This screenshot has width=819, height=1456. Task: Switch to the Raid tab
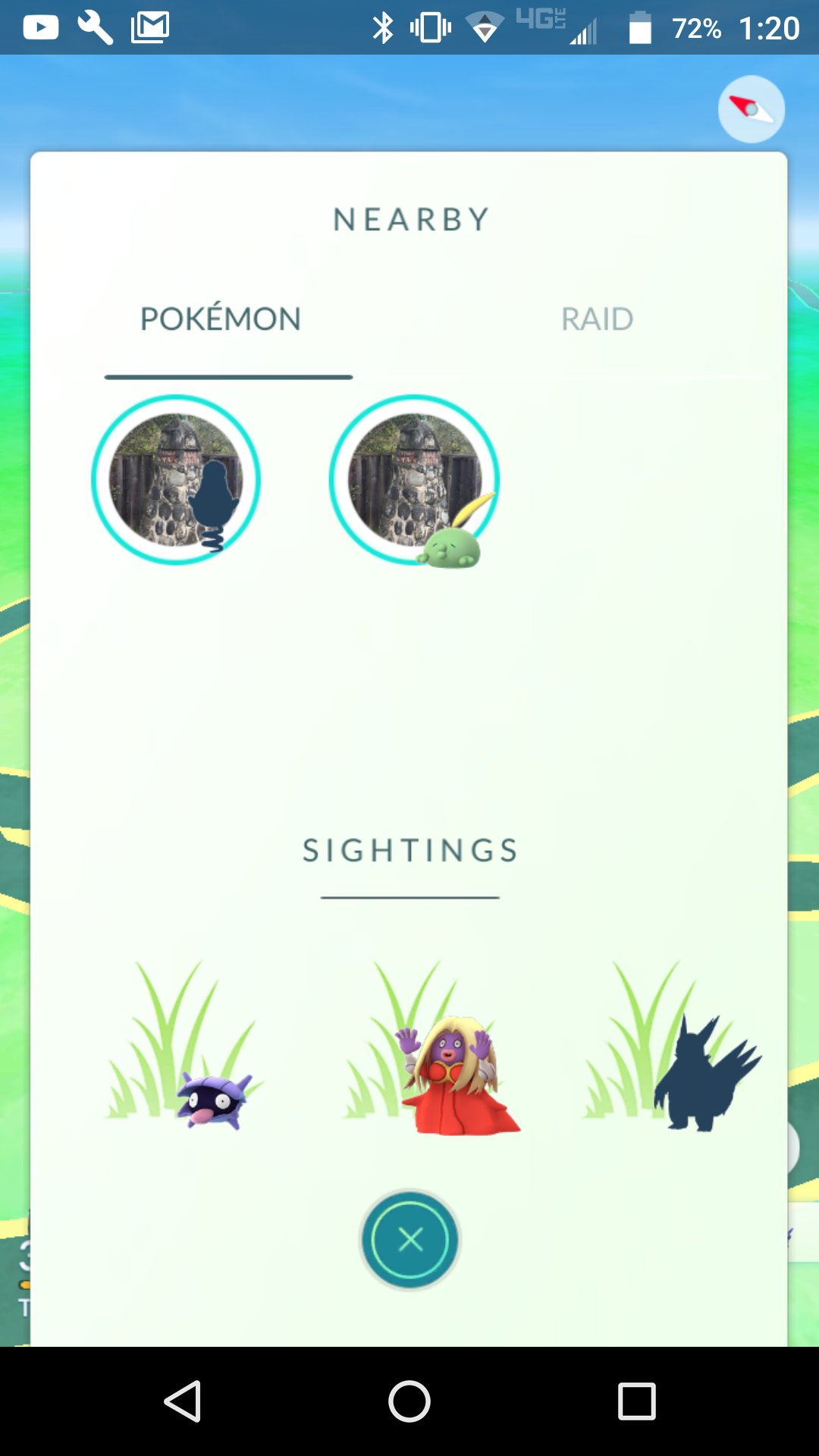tap(597, 319)
